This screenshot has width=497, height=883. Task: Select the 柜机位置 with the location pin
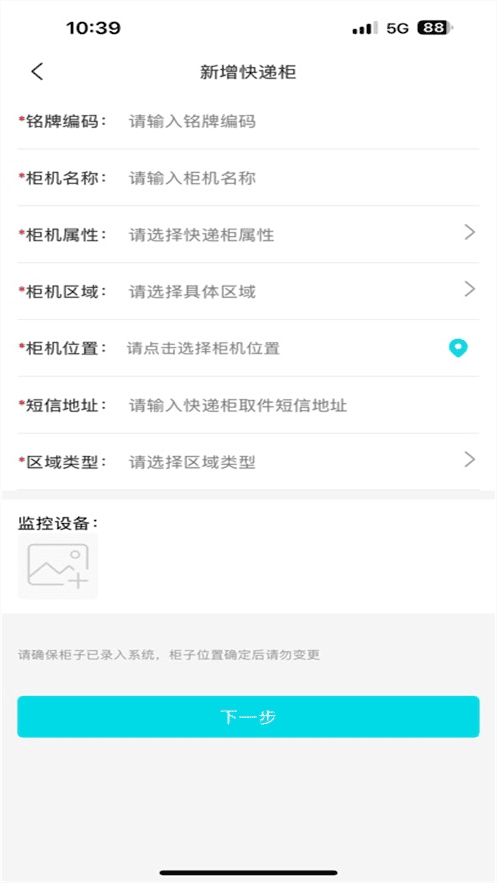tap(248, 349)
